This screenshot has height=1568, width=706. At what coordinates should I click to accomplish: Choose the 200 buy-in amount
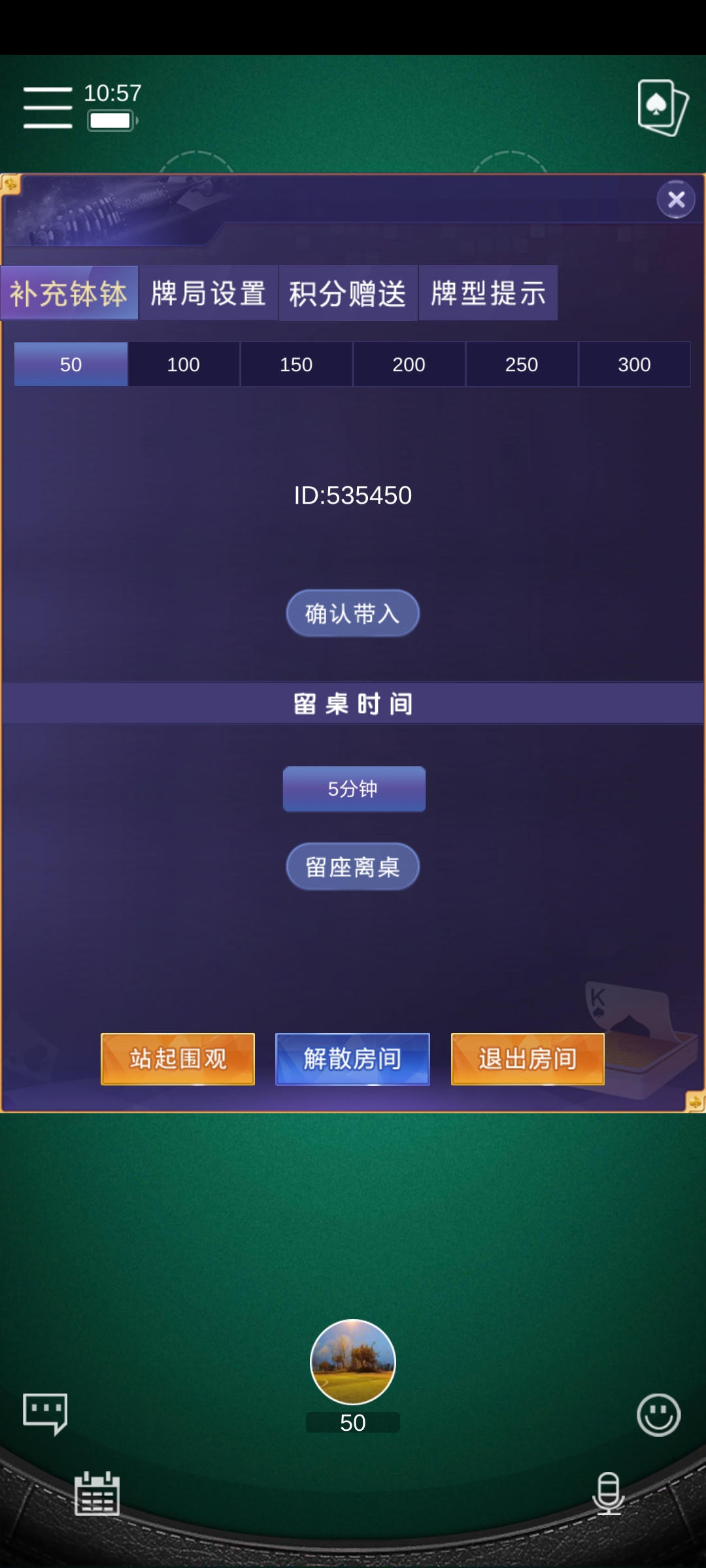point(409,365)
